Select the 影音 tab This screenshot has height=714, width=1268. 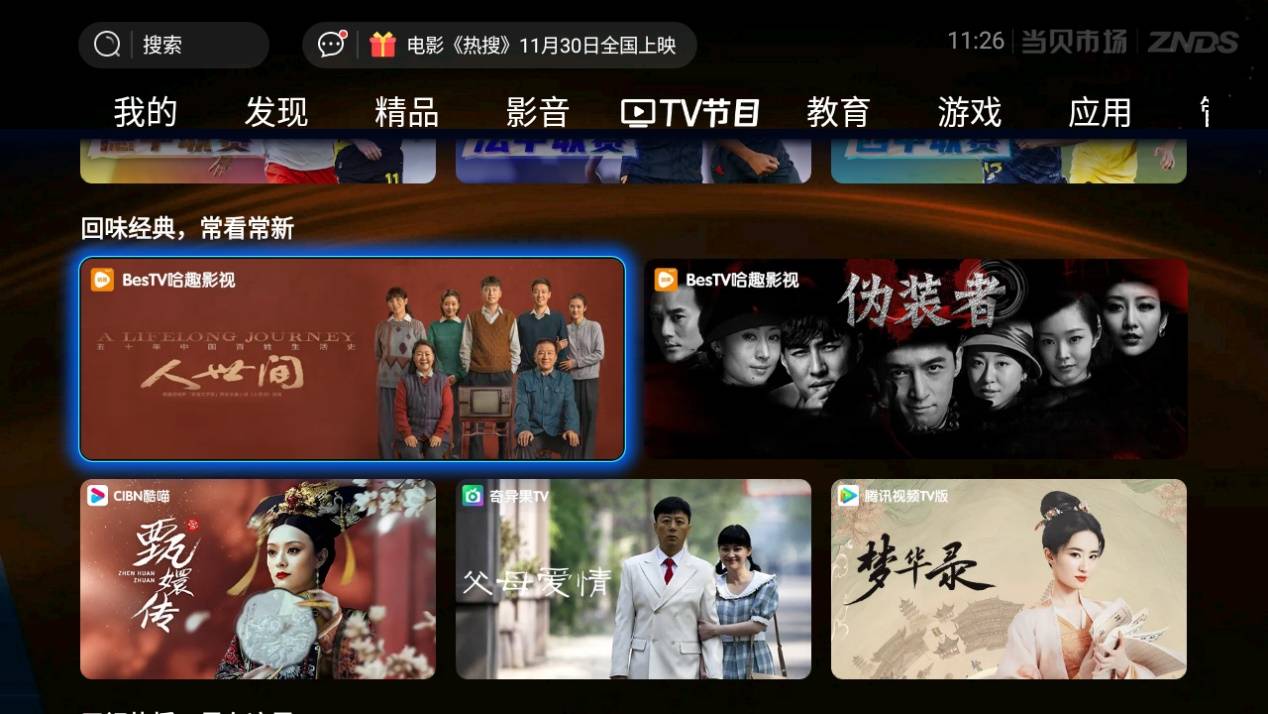pyautogui.click(x=537, y=112)
